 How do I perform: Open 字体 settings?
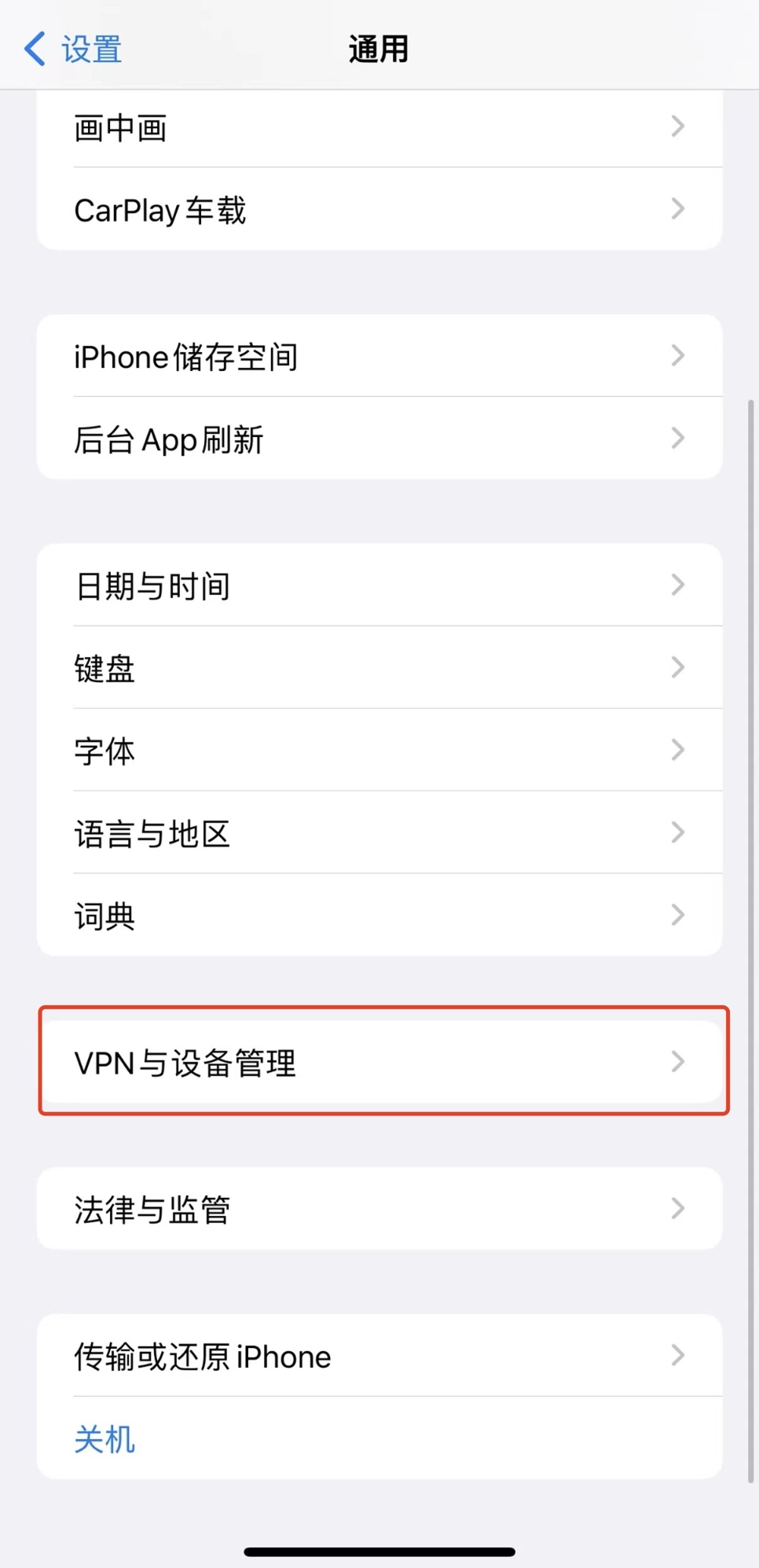click(379, 751)
